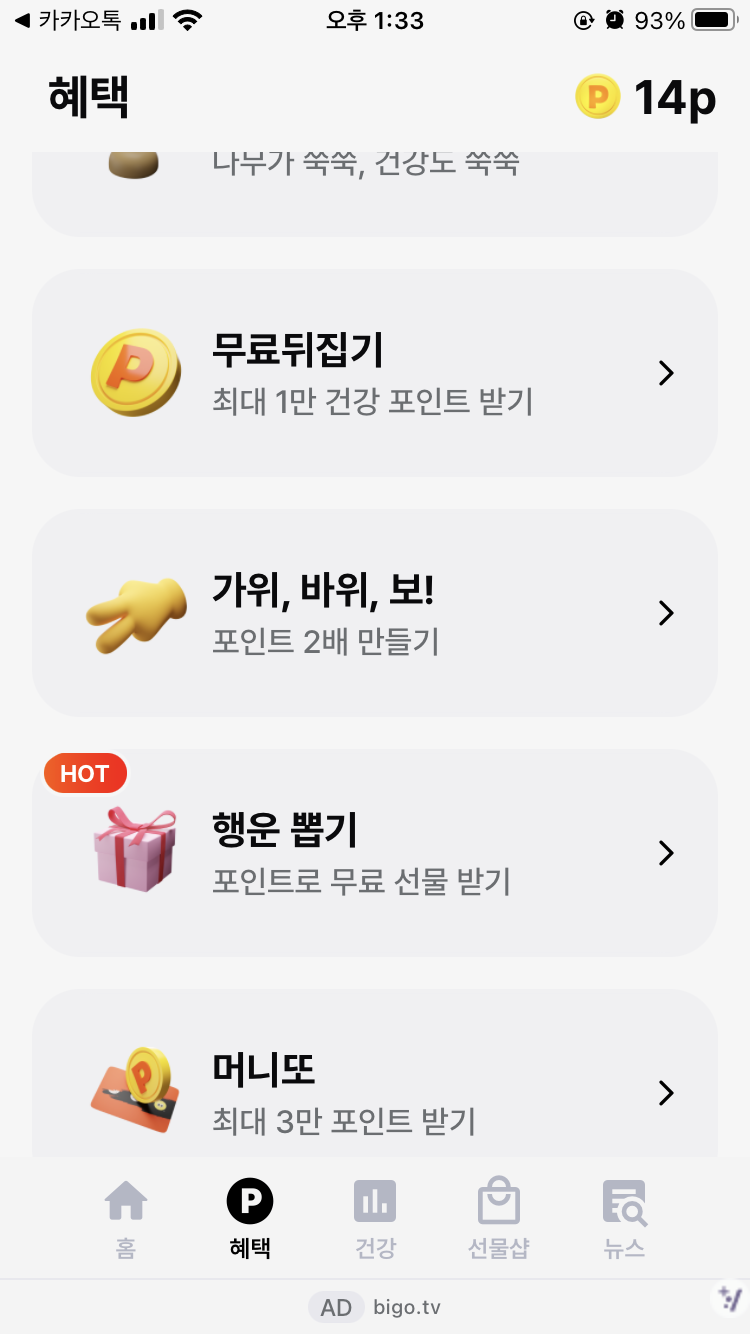Open the 홈 home tab icon
This screenshot has width=750, height=1334.
[124, 1199]
